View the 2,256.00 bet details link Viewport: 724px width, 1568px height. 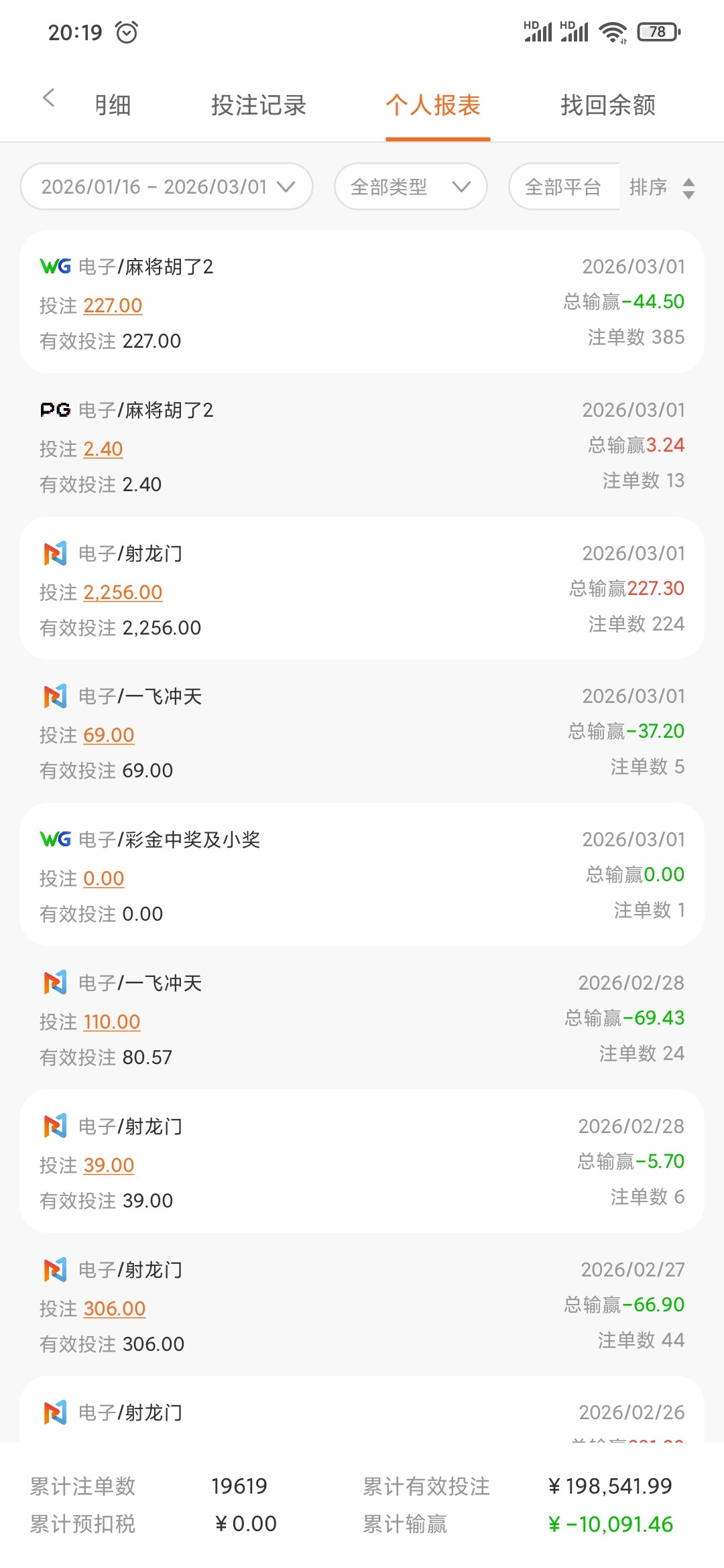click(x=123, y=592)
